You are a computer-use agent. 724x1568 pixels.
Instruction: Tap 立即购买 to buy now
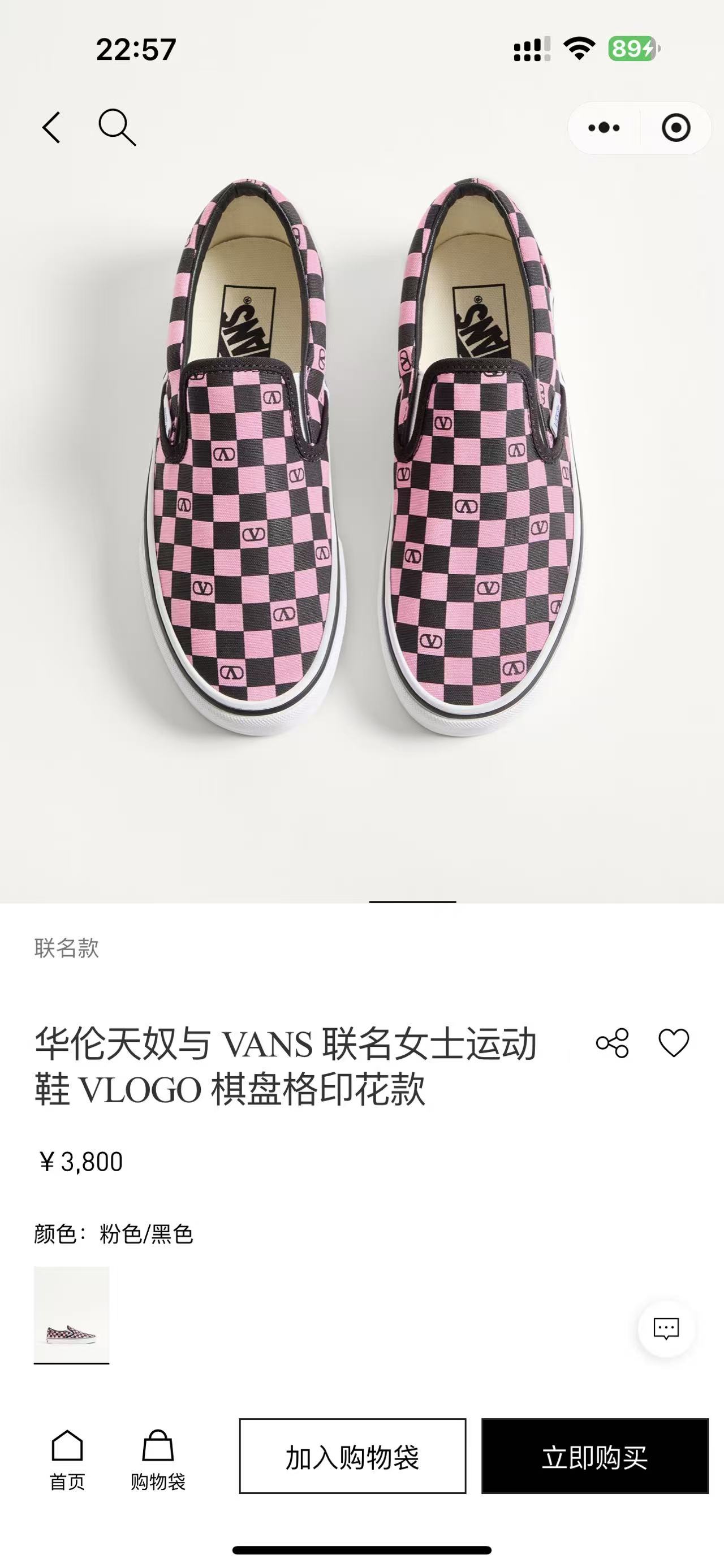(594, 1457)
